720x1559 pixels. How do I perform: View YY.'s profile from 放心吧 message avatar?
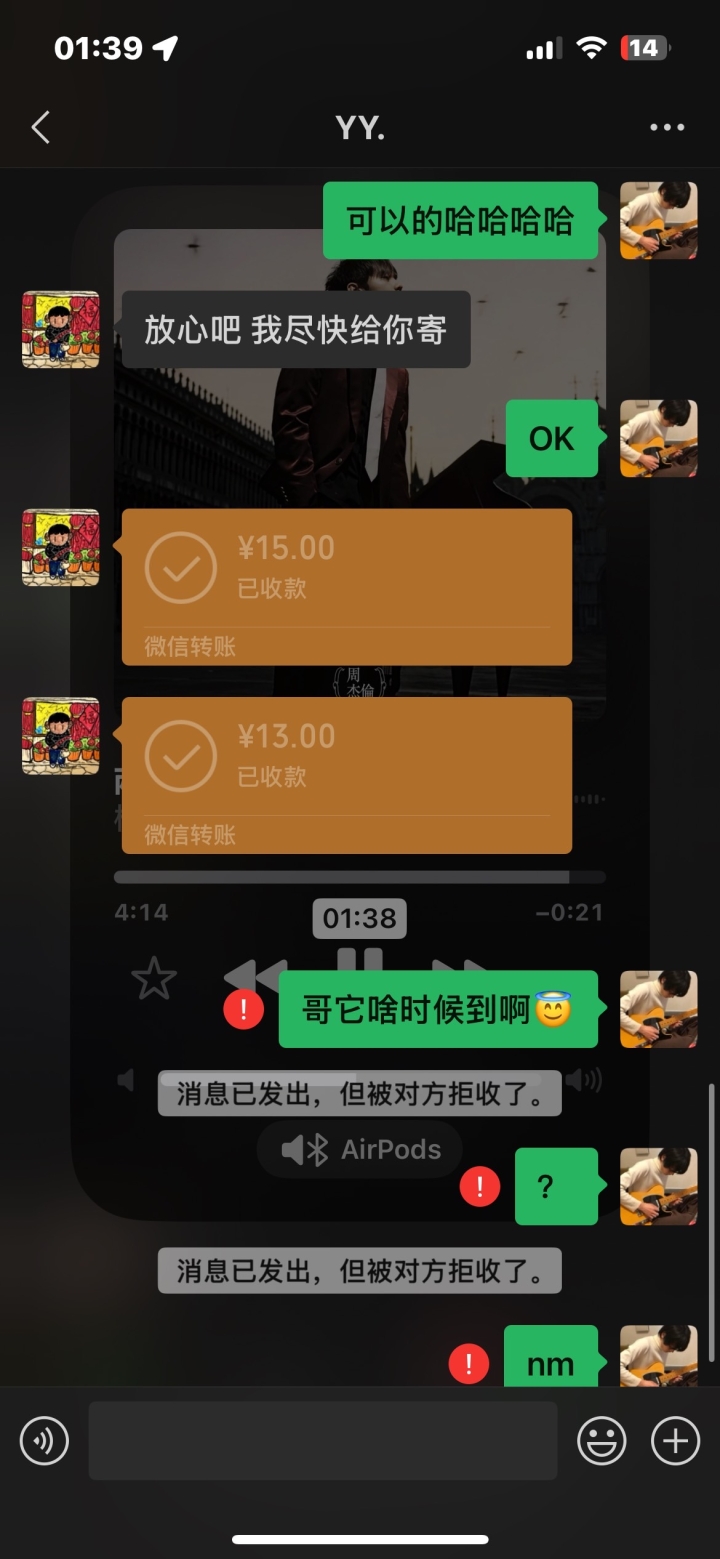(61, 330)
